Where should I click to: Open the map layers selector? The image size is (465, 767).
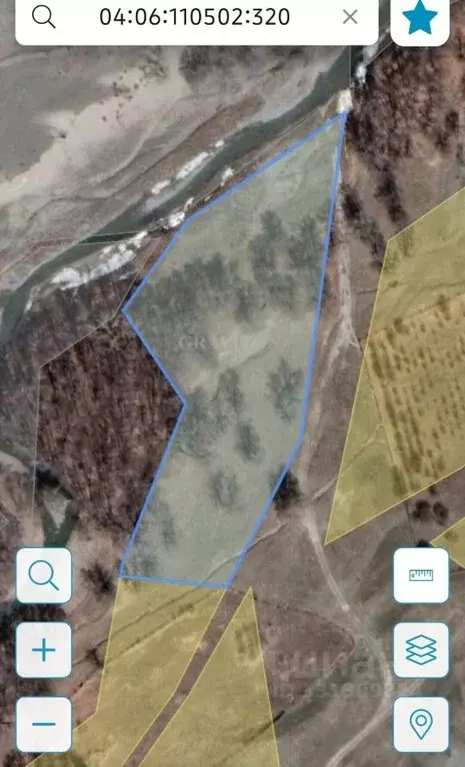coord(421,650)
